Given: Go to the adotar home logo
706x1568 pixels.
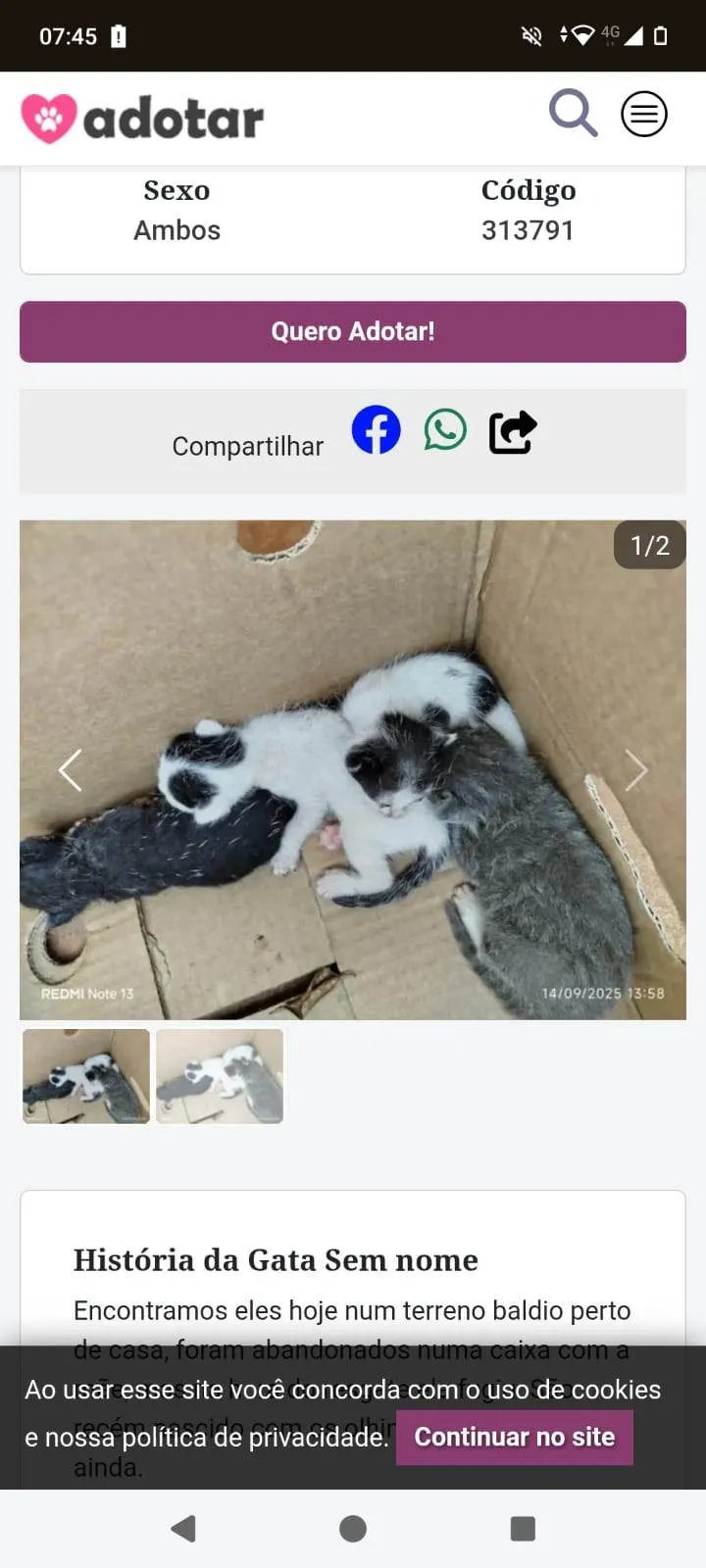Looking at the screenshot, I should (x=143, y=119).
